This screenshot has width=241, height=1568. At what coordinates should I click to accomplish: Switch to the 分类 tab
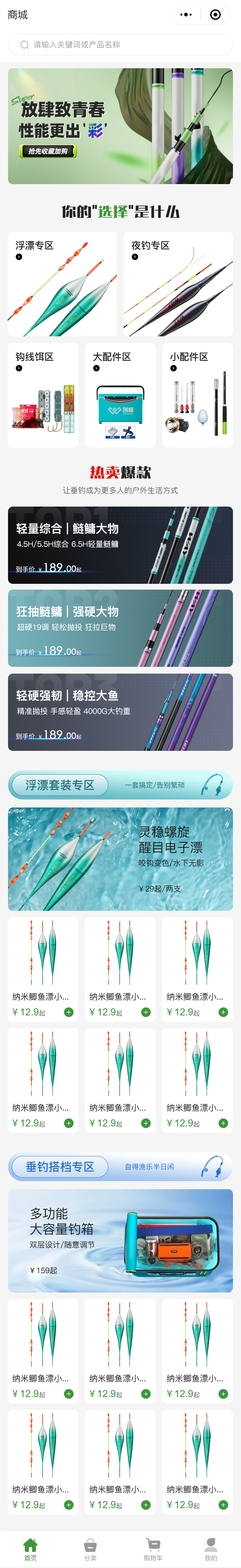[x=90, y=1548]
